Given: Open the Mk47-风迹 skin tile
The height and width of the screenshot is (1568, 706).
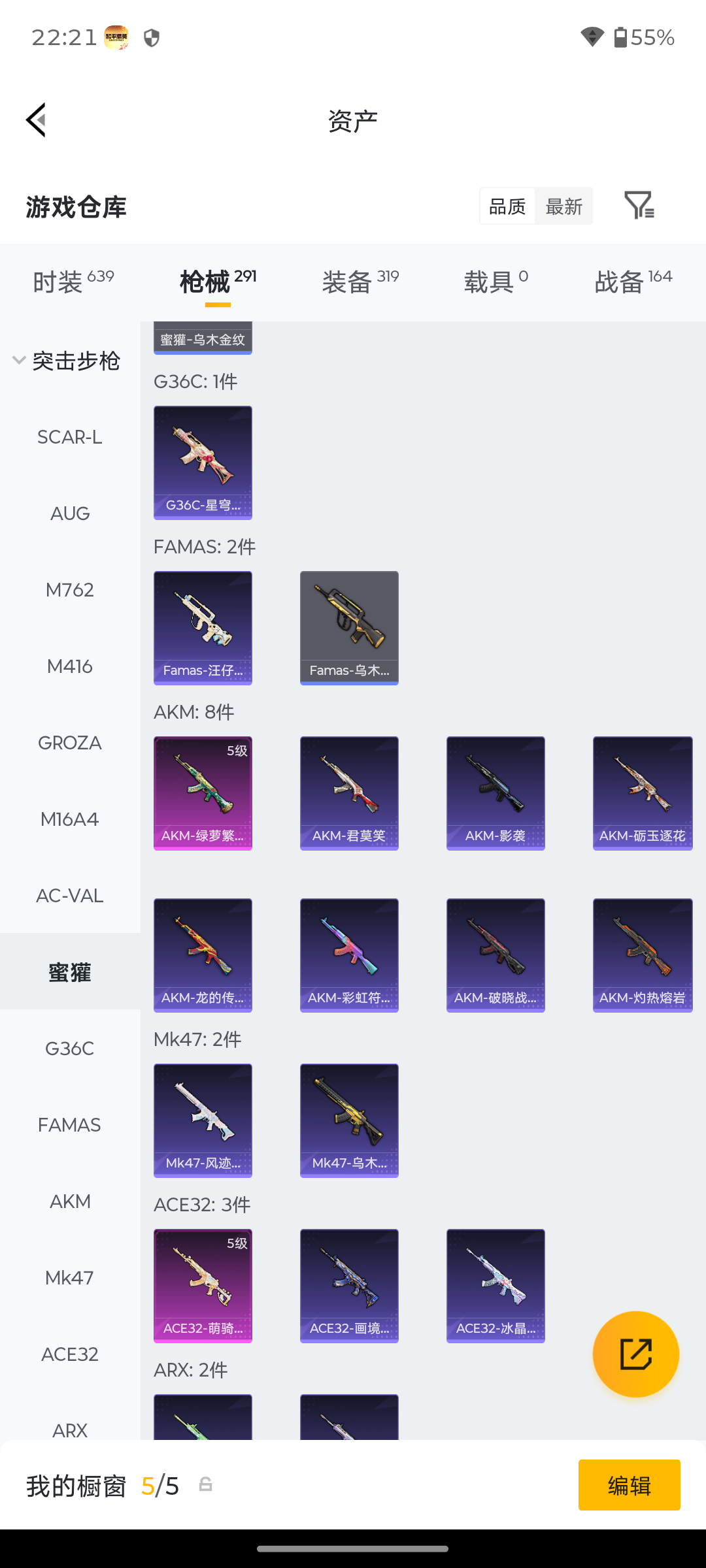Looking at the screenshot, I should tap(203, 1121).
